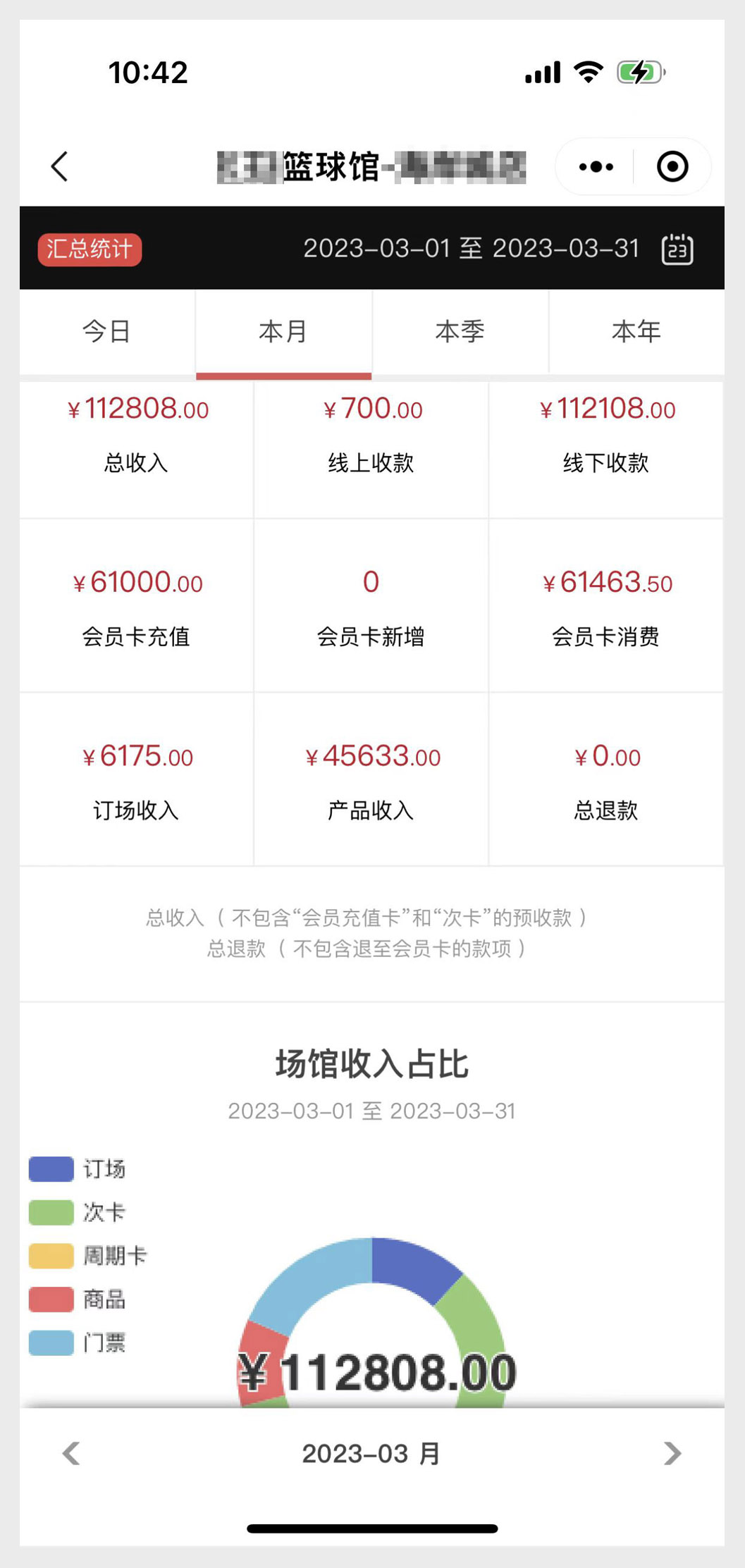Viewport: 745px width, 1568px height.
Task: Go to the previous month with left arrow
Action: (71, 1453)
